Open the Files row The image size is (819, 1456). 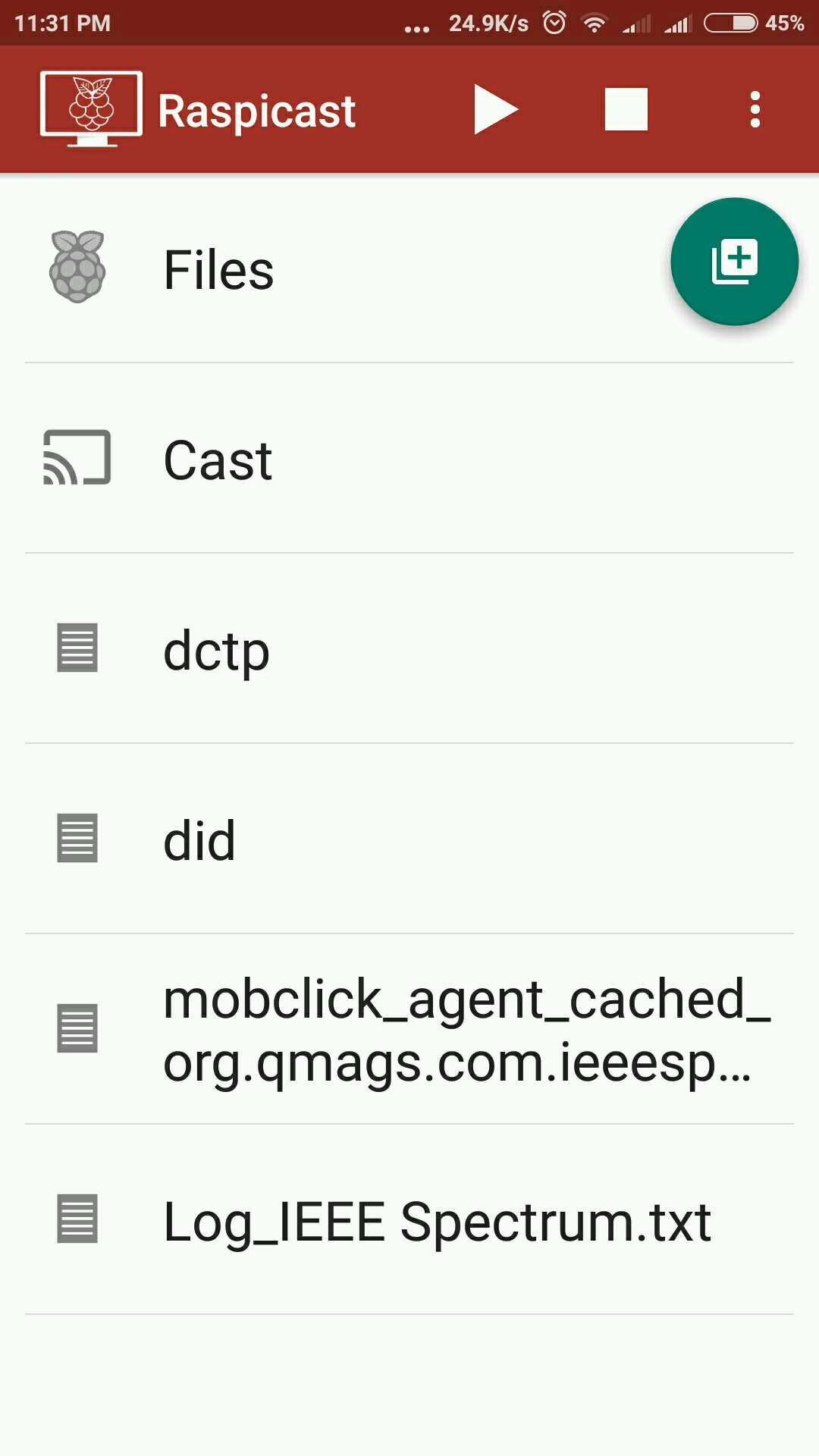(409, 268)
